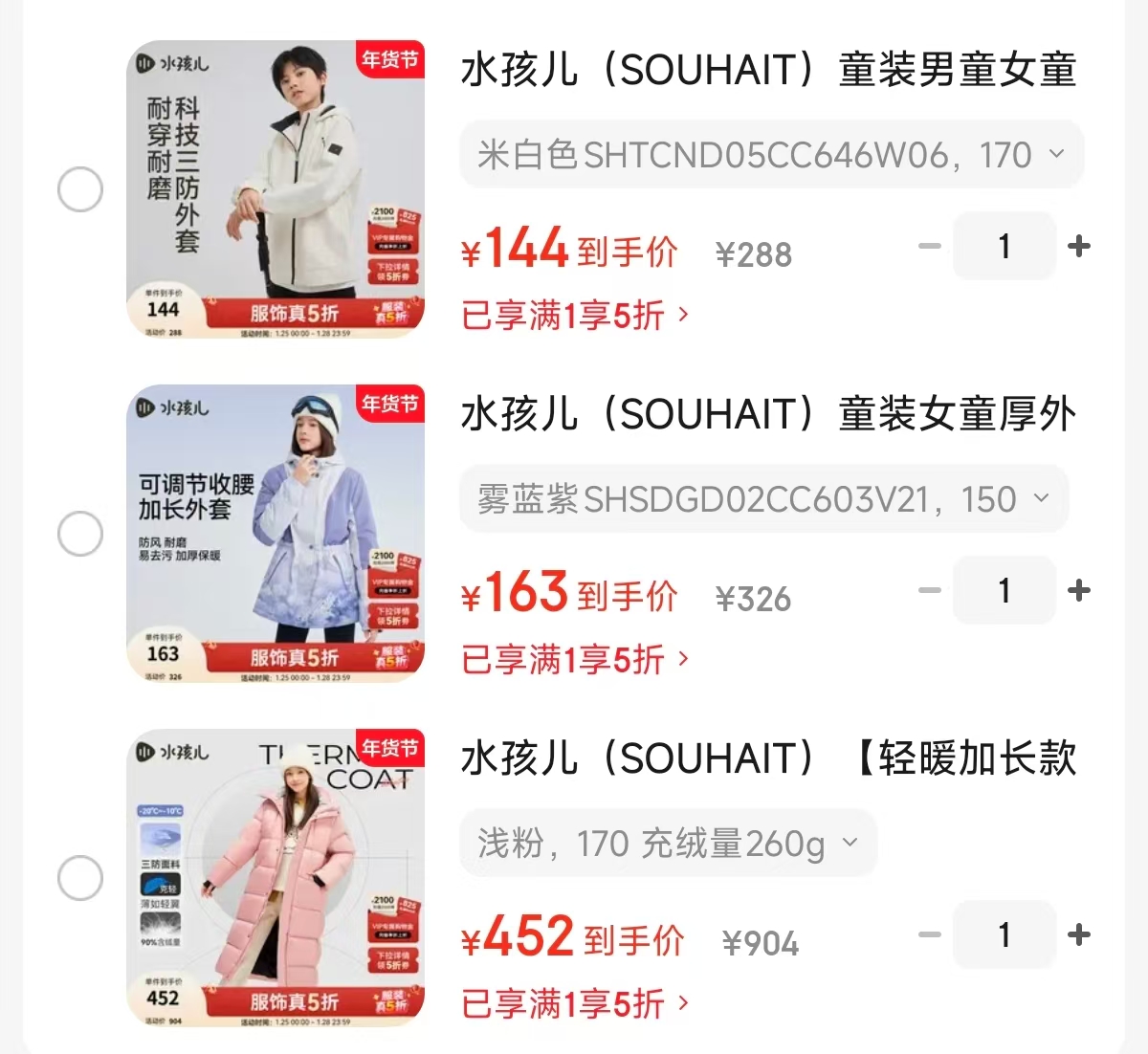Select the 雾蓝紫 coat priced ¥163

[x=80, y=534]
